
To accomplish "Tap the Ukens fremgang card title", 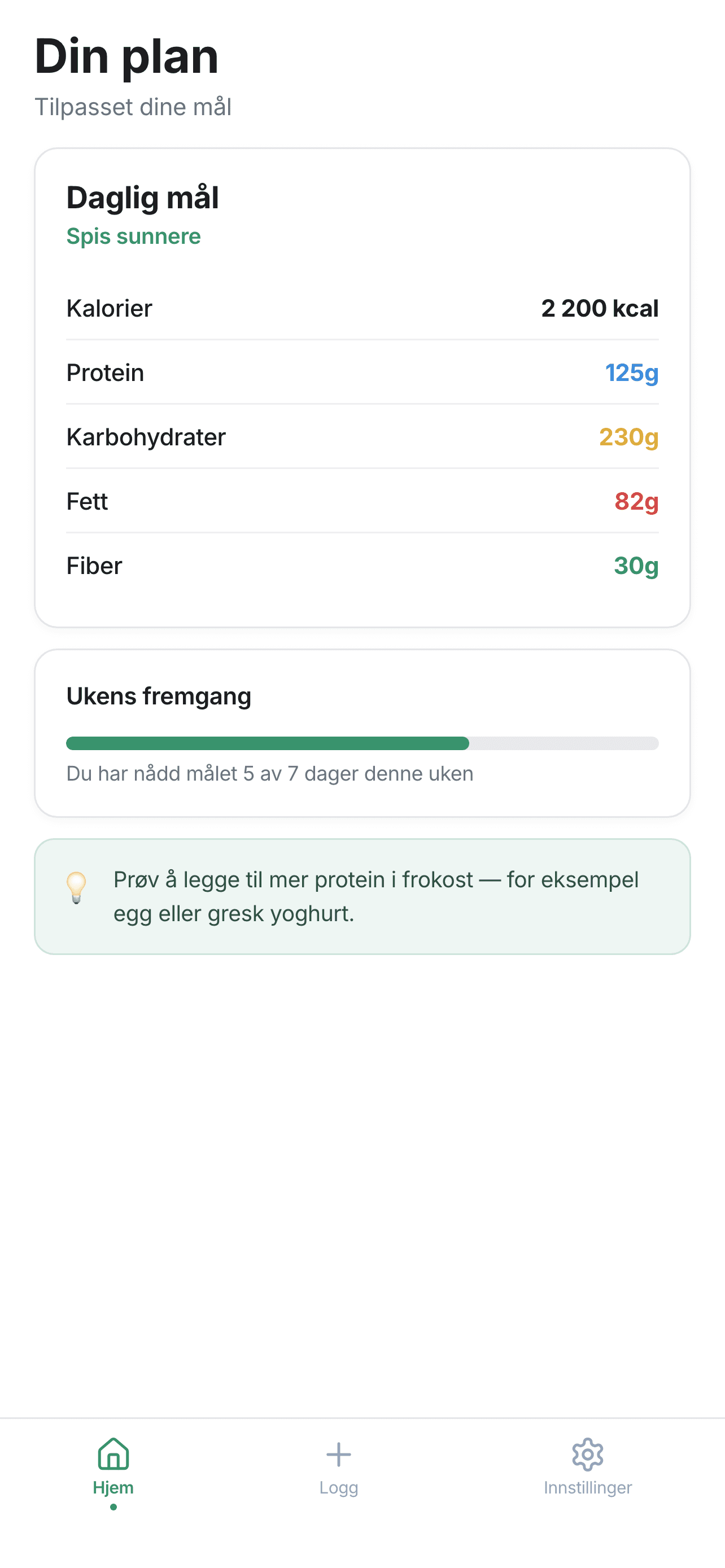I will pos(158,697).
